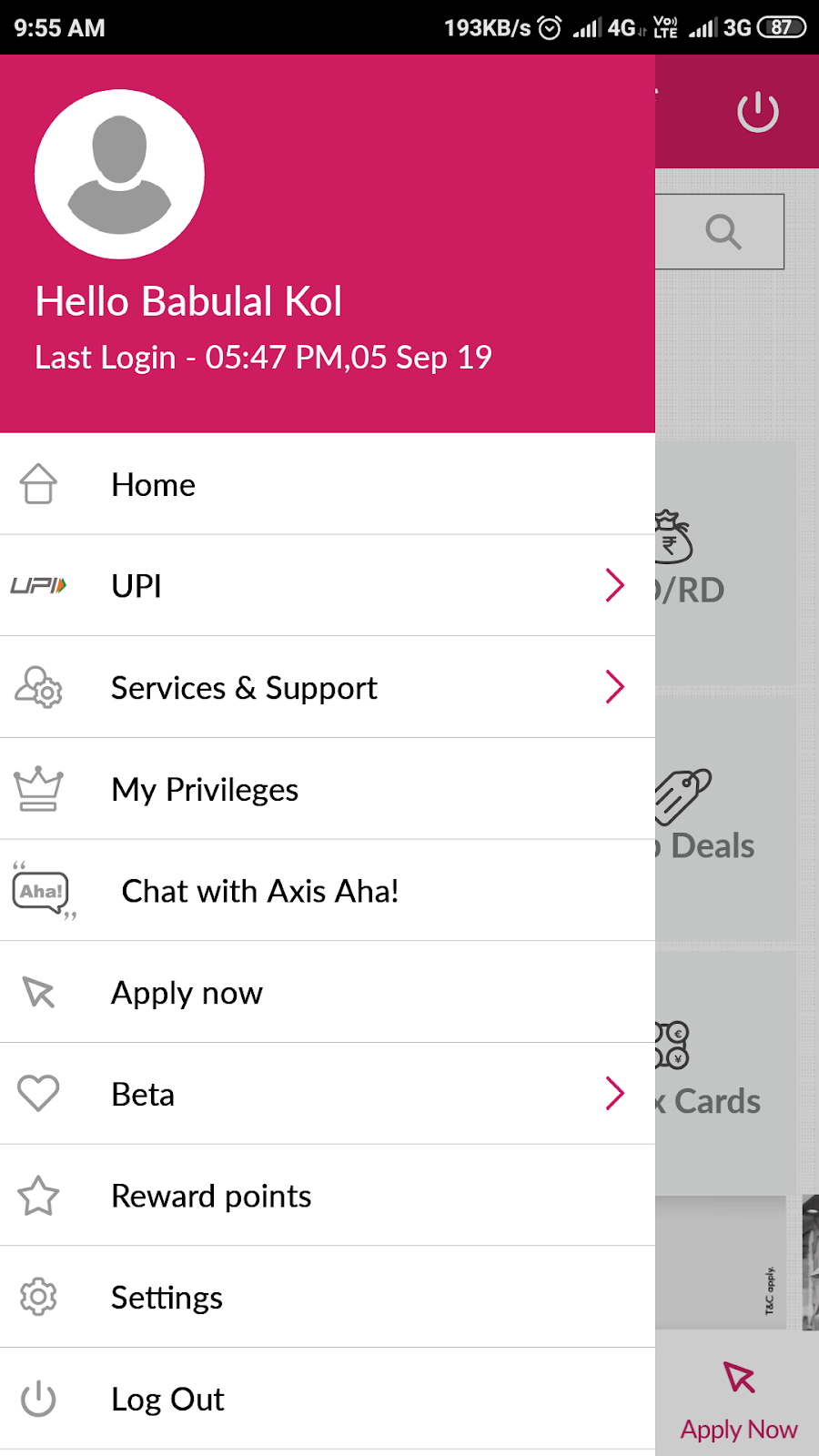Open the Axis Aha! chat bubble icon
819x1456 pixels.
point(41,890)
